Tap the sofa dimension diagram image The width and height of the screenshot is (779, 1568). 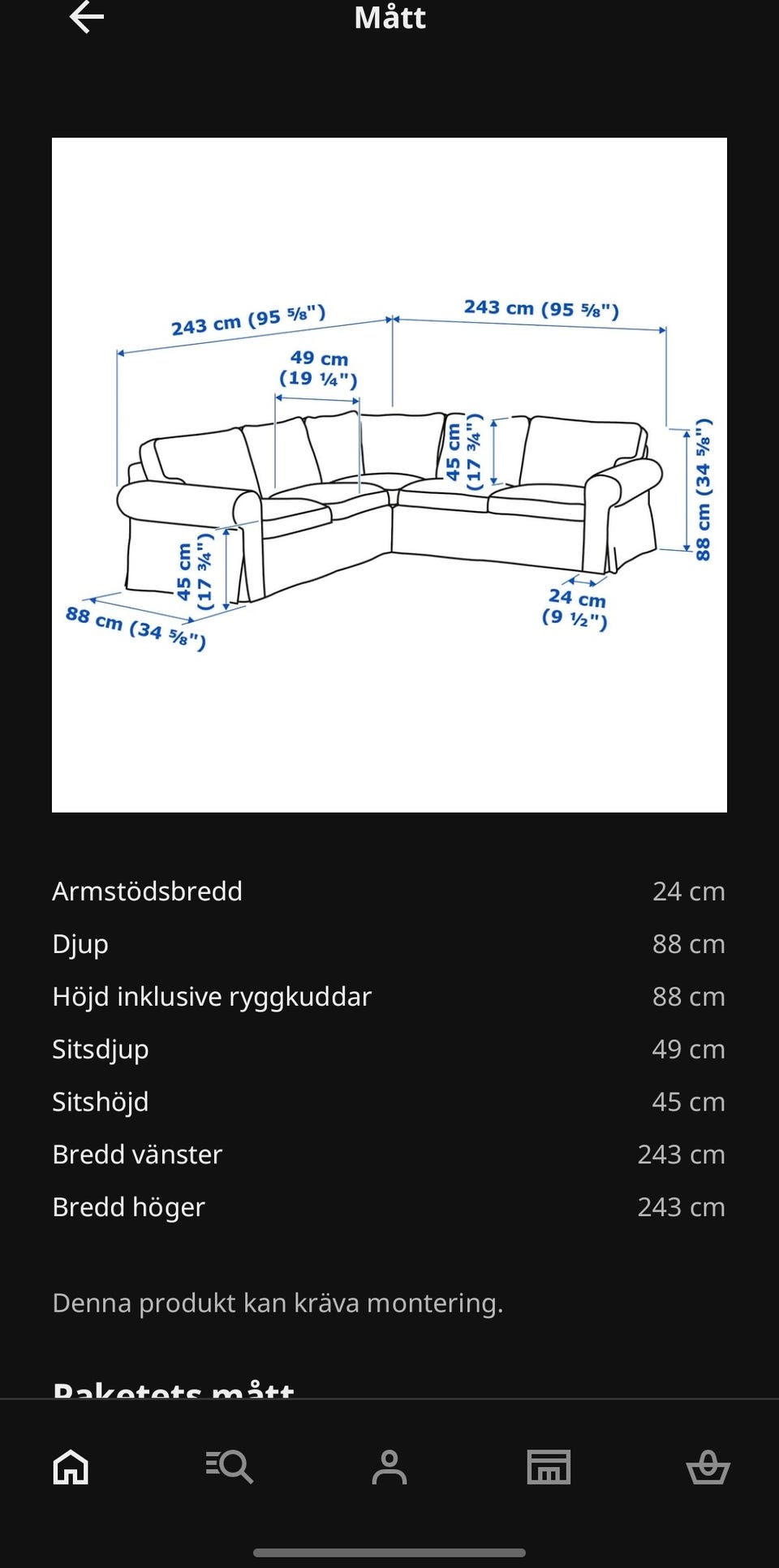(x=389, y=475)
